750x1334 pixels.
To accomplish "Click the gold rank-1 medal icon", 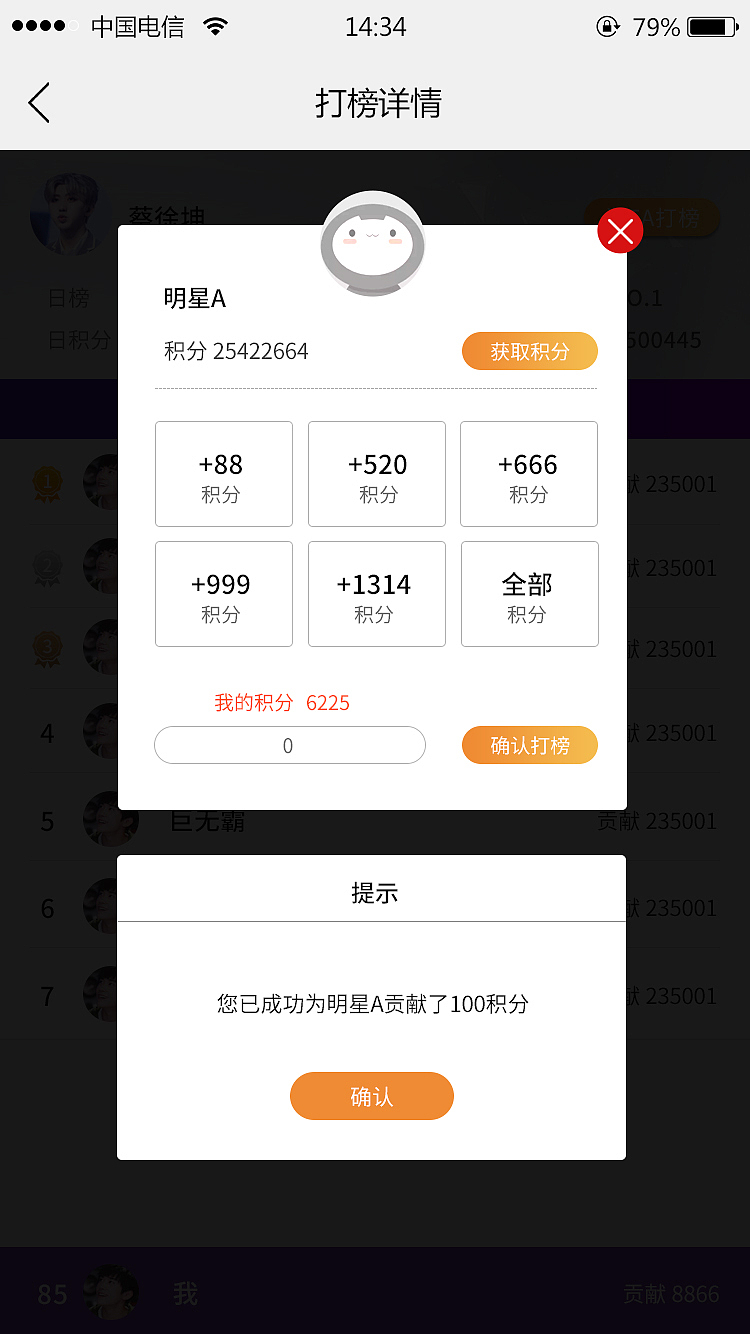I will pyautogui.click(x=46, y=483).
